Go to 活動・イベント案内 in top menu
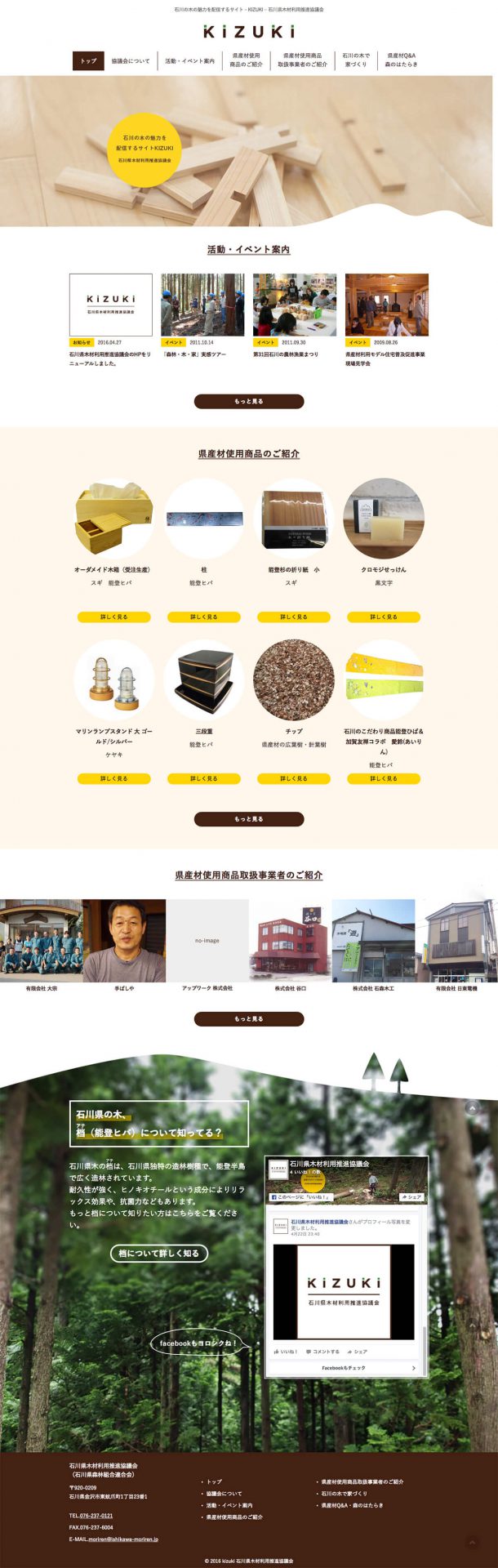Viewport: 498px width, 1568px height. tap(189, 61)
